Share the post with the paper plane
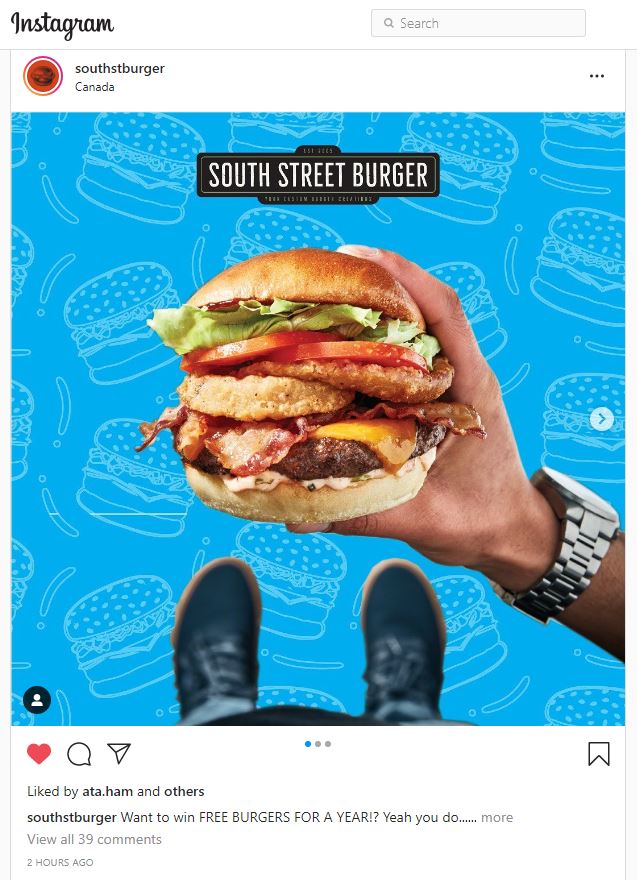Viewport: 637px width, 880px height. (119, 753)
